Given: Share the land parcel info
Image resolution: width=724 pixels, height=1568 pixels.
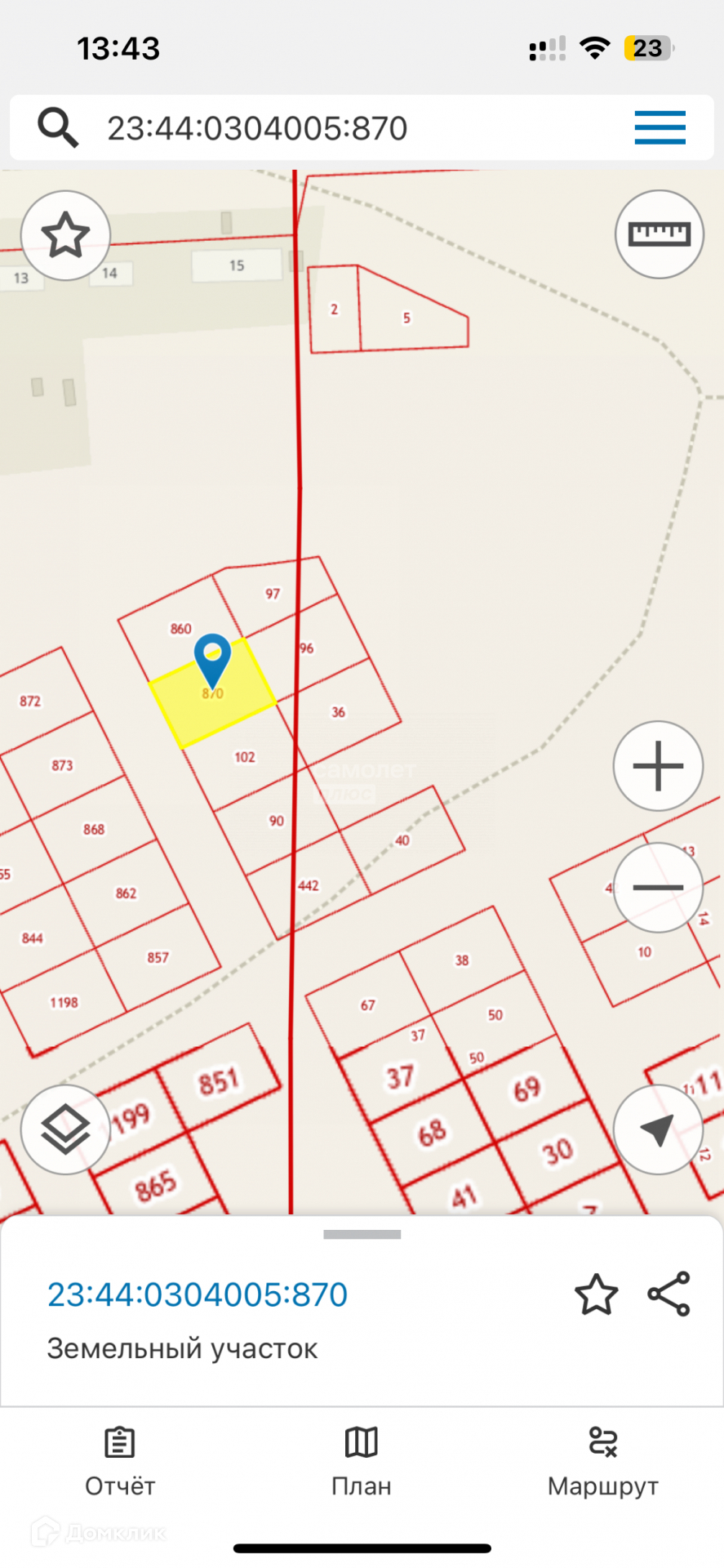Looking at the screenshot, I should 668,1294.
